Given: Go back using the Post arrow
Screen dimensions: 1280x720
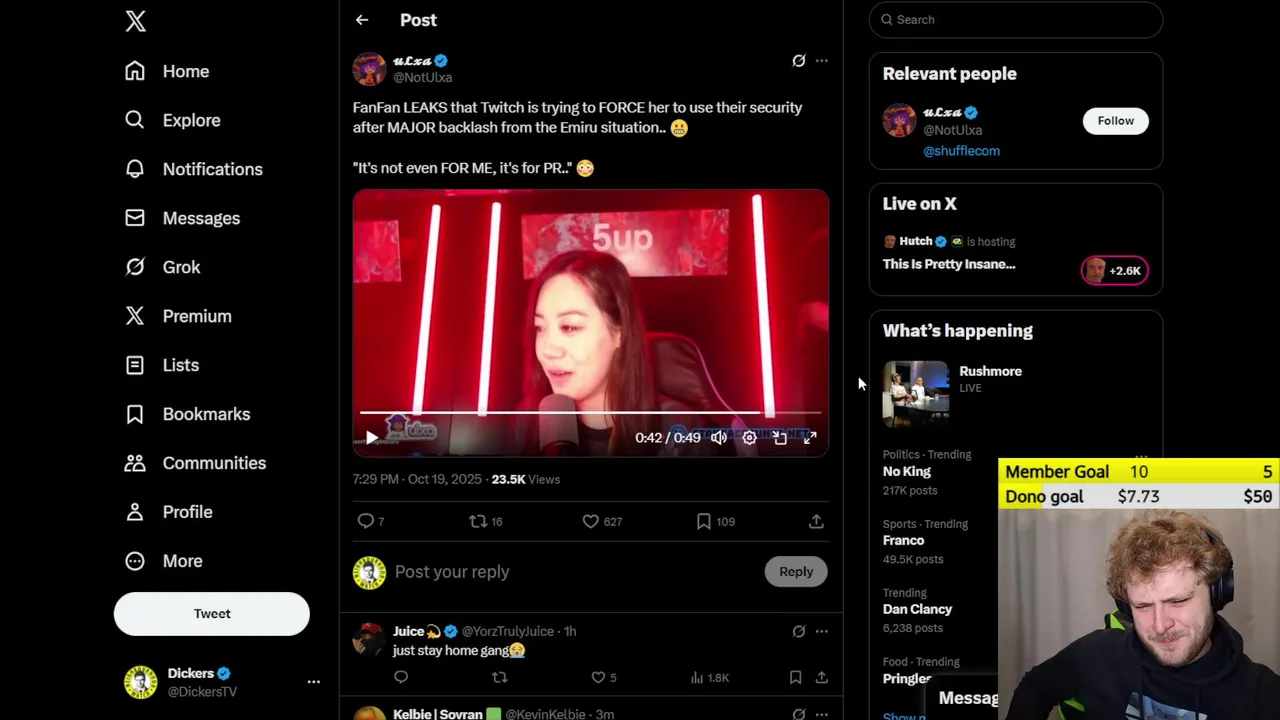Looking at the screenshot, I should click(362, 20).
